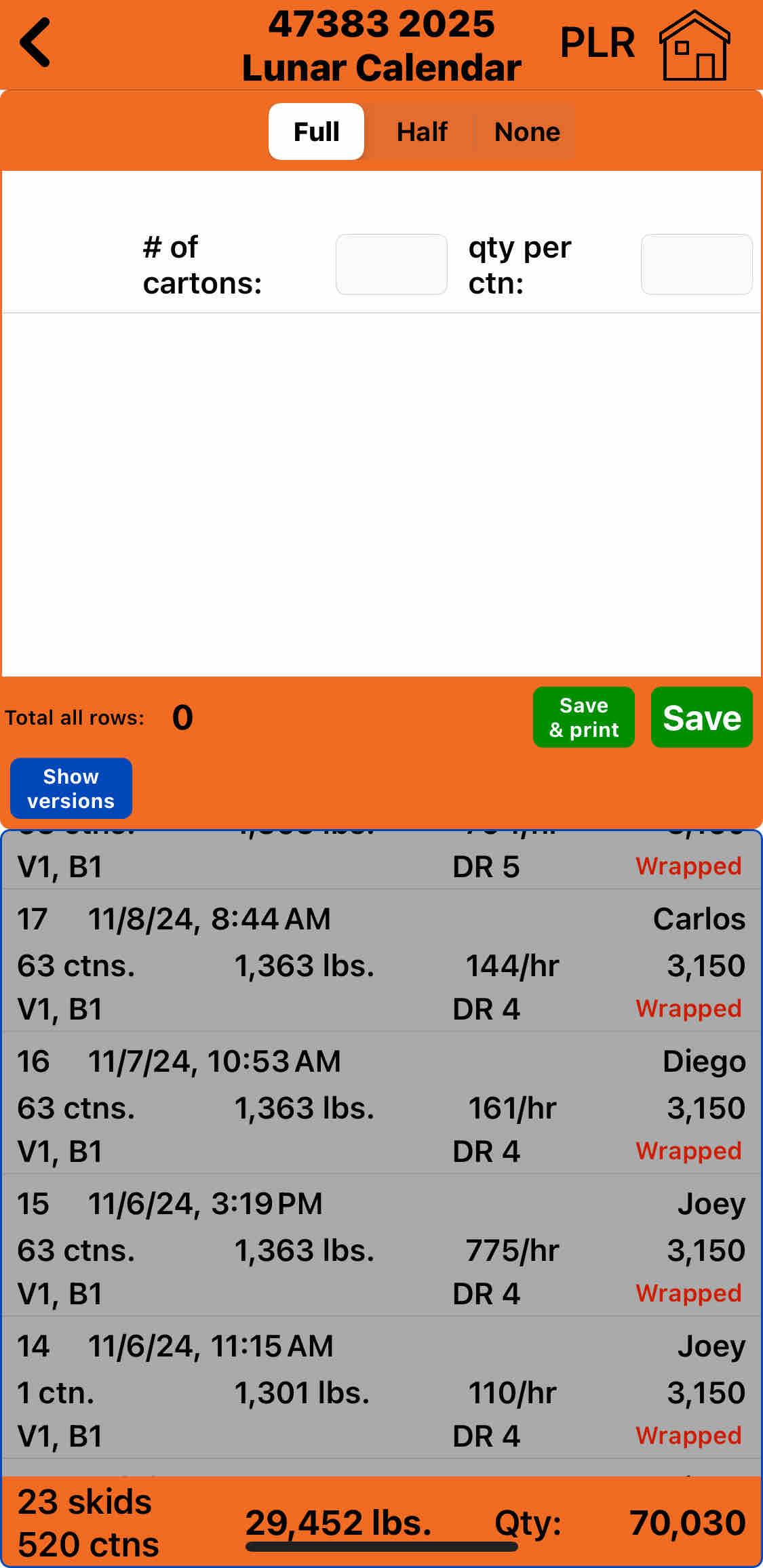Show versions of this job
Image resolution: width=763 pixels, height=1568 pixels.
[71, 788]
